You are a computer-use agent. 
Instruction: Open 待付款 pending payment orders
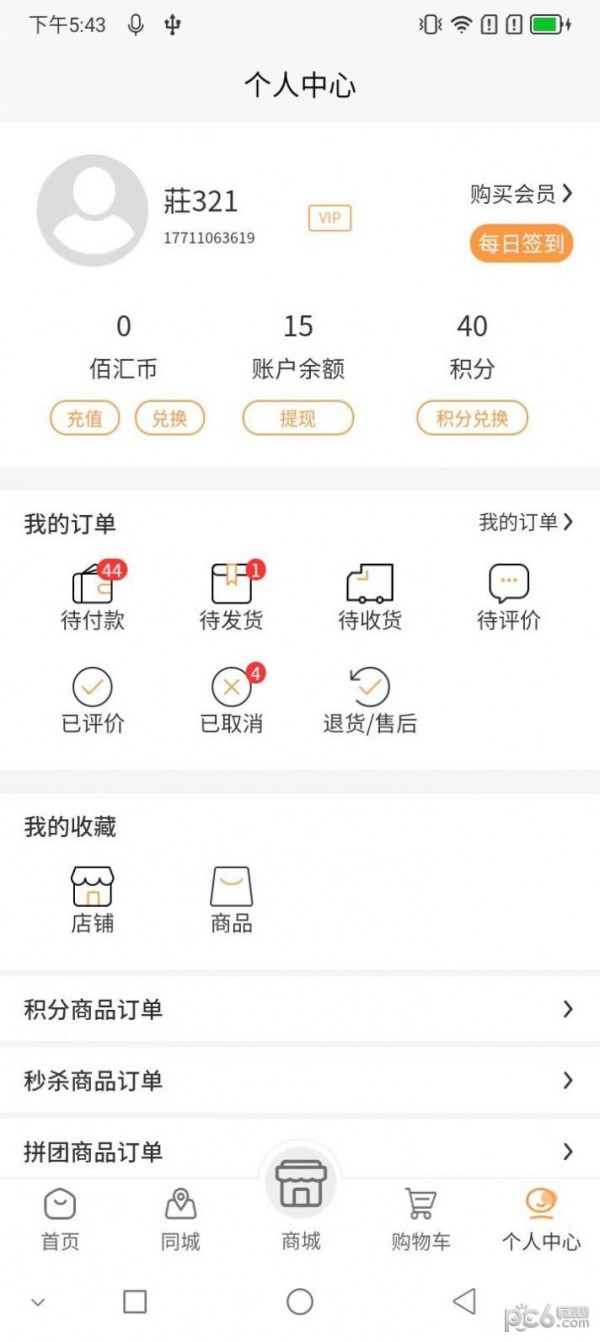click(93, 597)
